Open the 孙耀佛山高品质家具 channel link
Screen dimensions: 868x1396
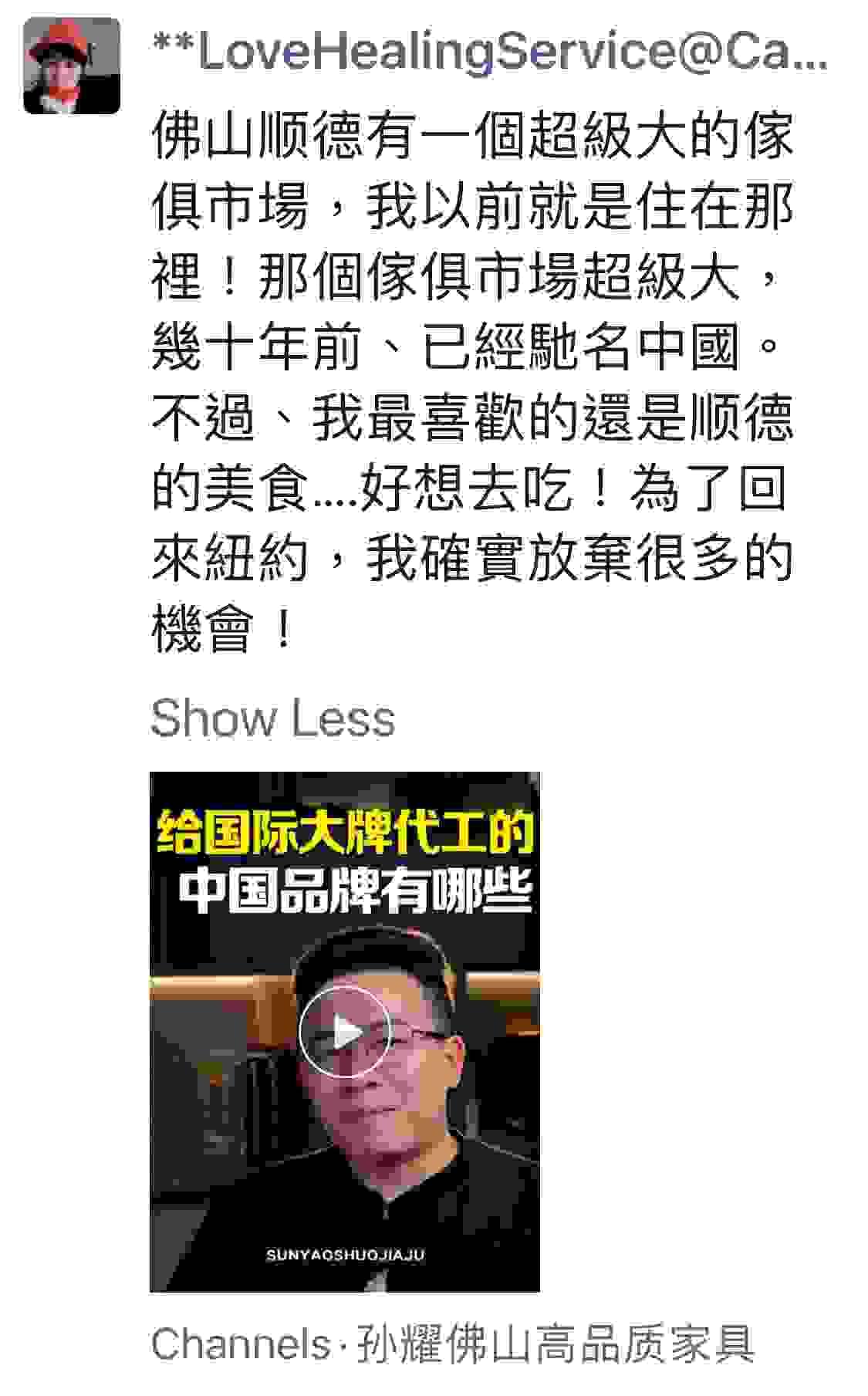(554, 1344)
